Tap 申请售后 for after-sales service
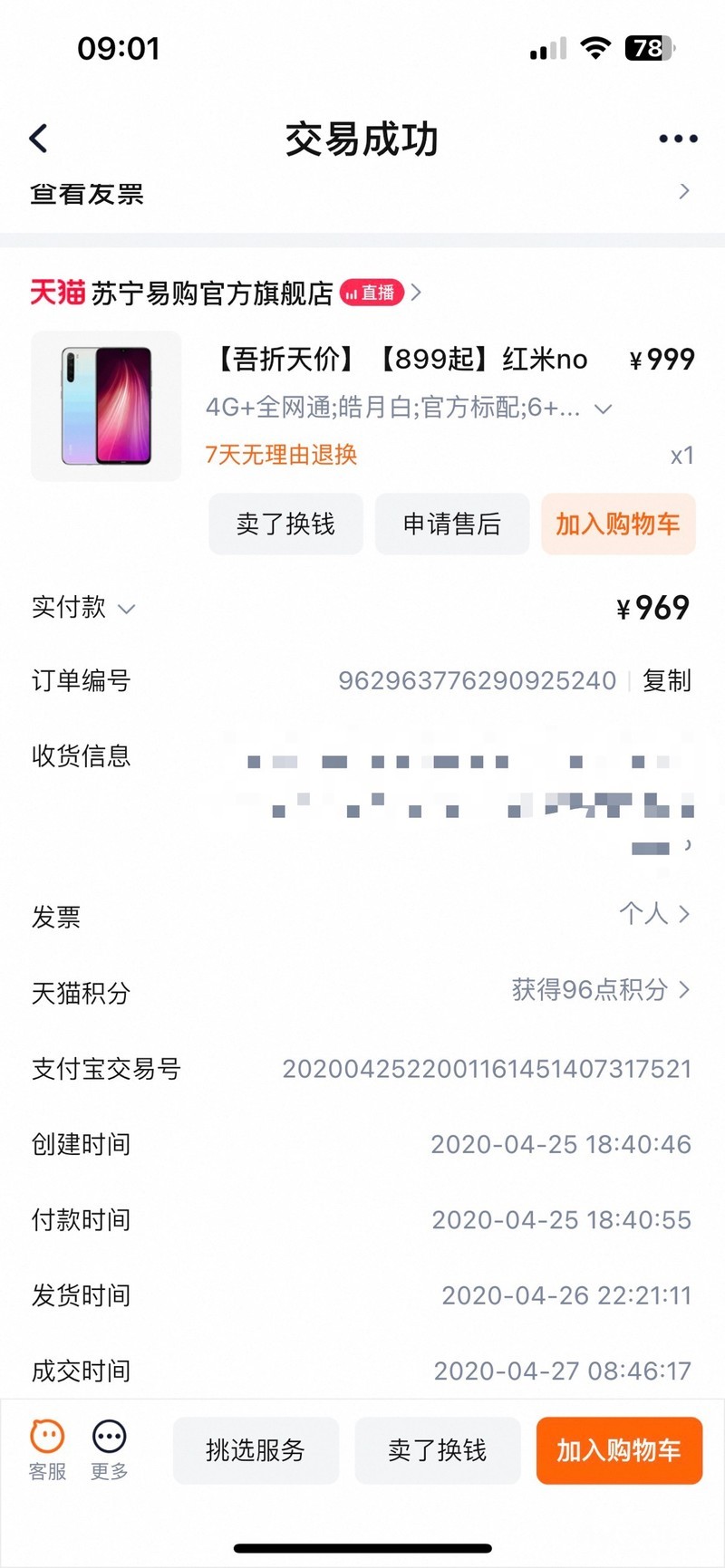The width and height of the screenshot is (725, 1568). click(x=451, y=524)
